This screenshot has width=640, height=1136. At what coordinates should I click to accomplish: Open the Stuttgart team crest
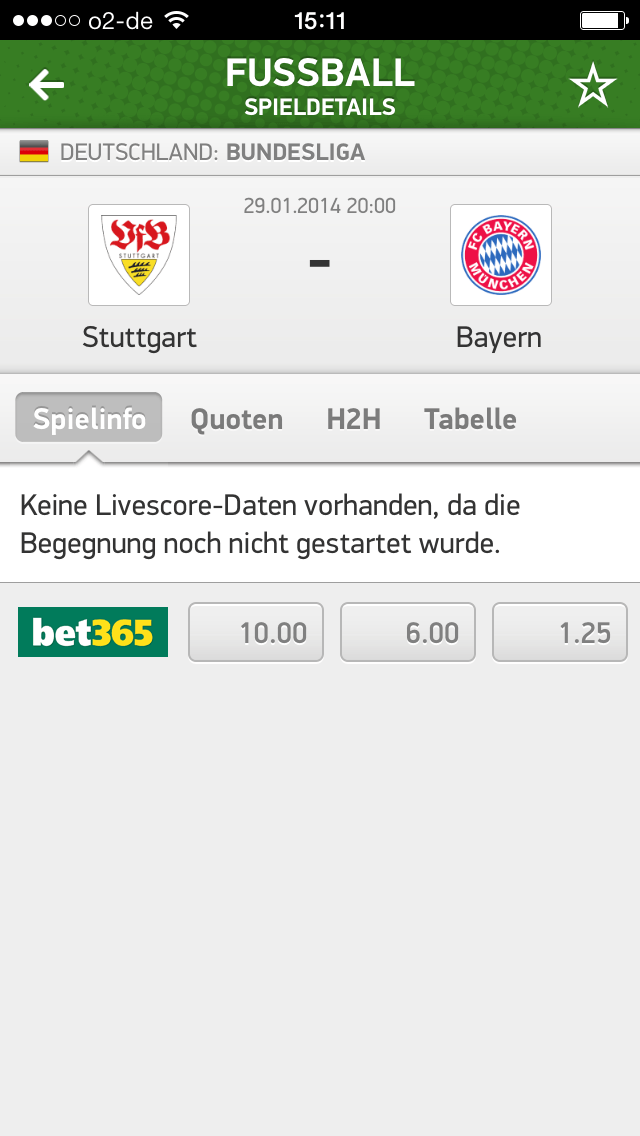pyautogui.click(x=139, y=255)
